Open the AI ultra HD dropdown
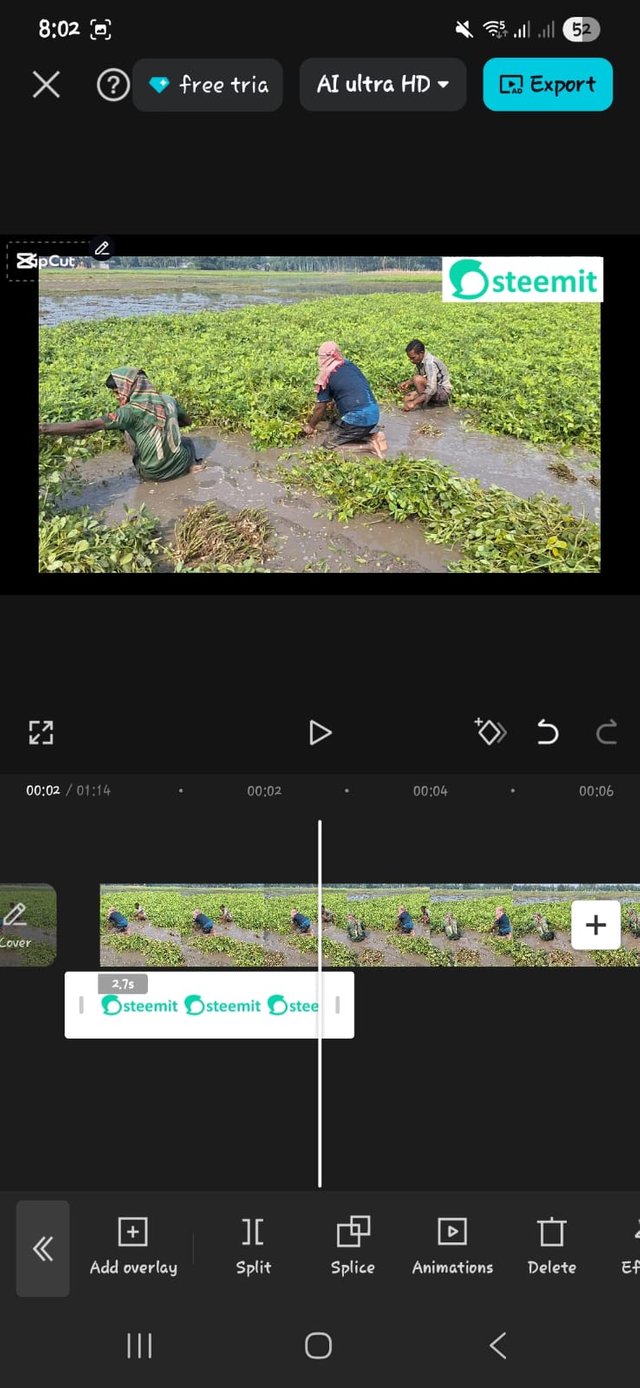Image resolution: width=640 pixels, height=1388 pixels. [x=383, y=85]
